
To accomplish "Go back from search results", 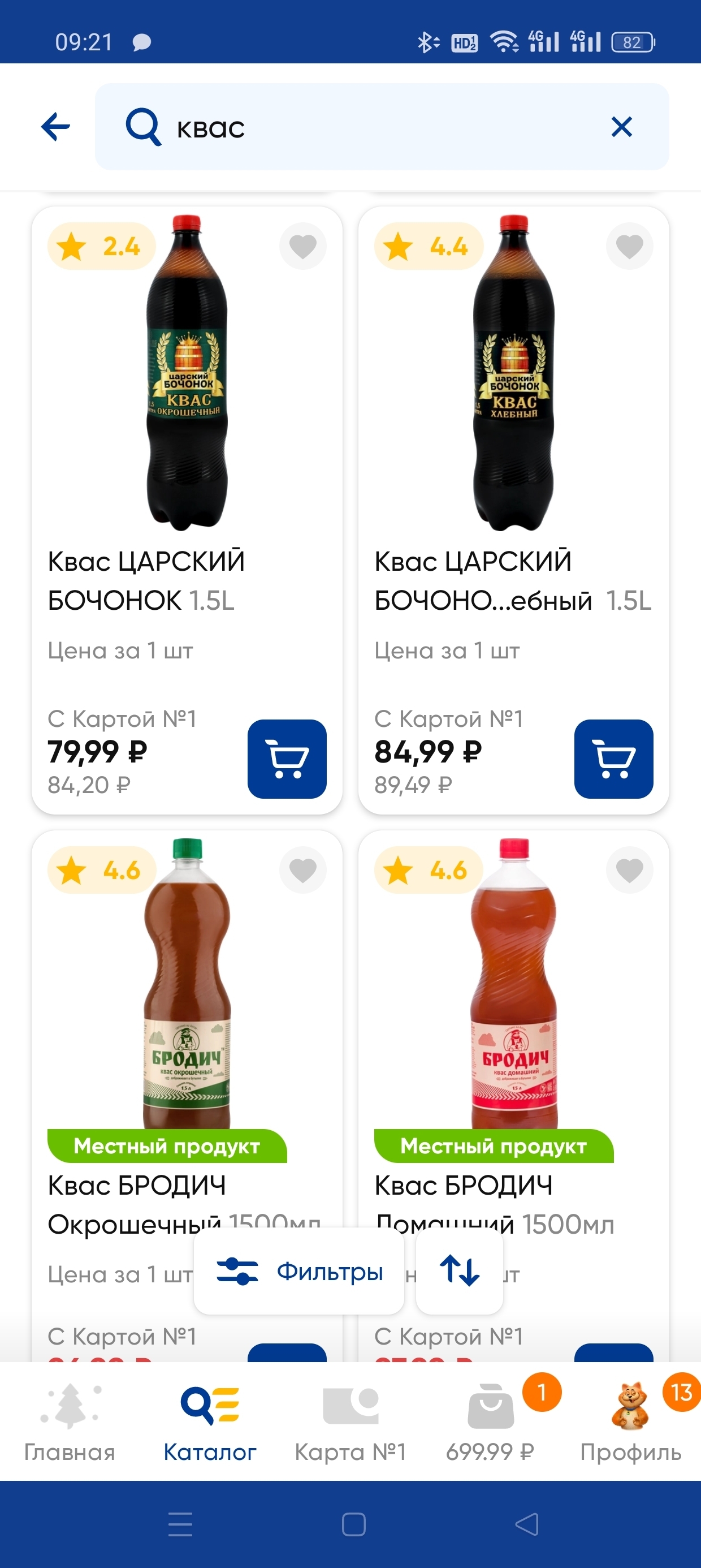I will (x=56, y=127).
